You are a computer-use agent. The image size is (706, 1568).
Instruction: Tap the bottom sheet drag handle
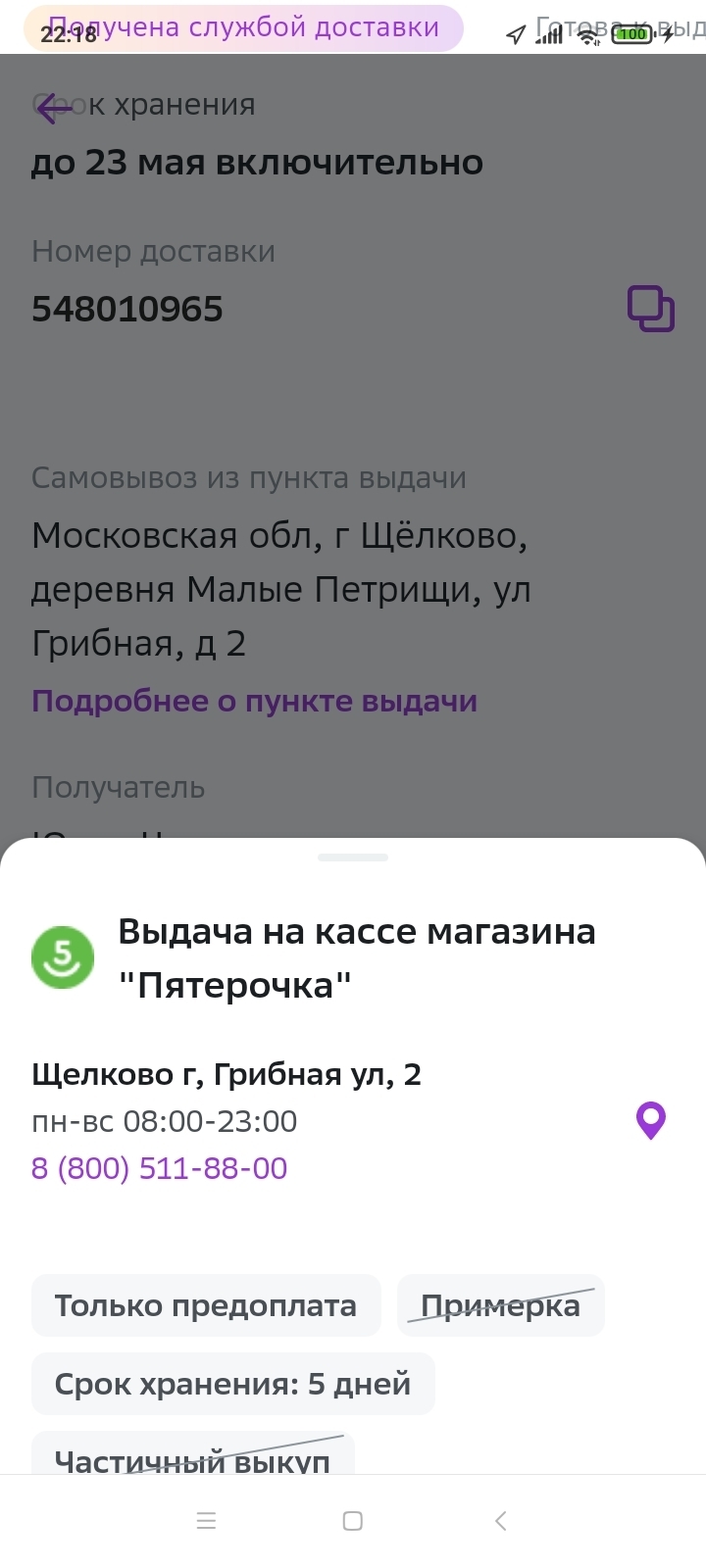click(353, 857)
